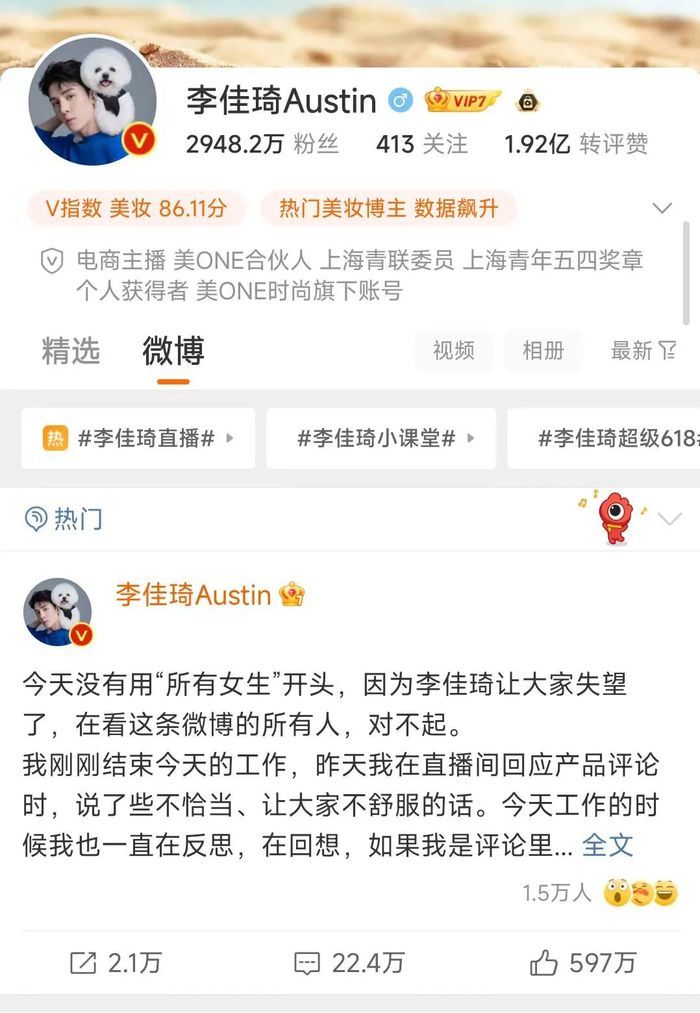Open the #李佳琦小课堂# topic chip

tap(380, 438)
